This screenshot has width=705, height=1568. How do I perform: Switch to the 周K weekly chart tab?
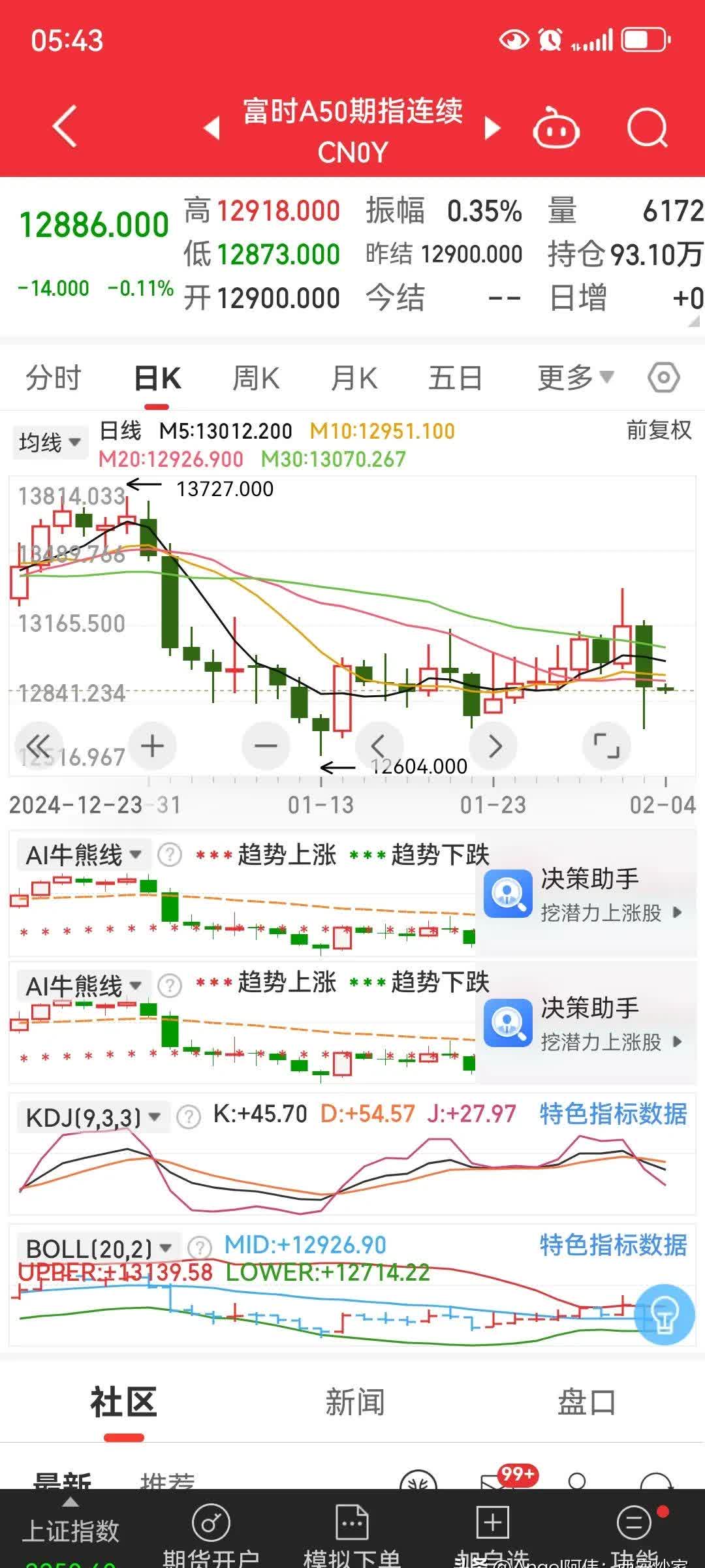[x=257, y=377]
